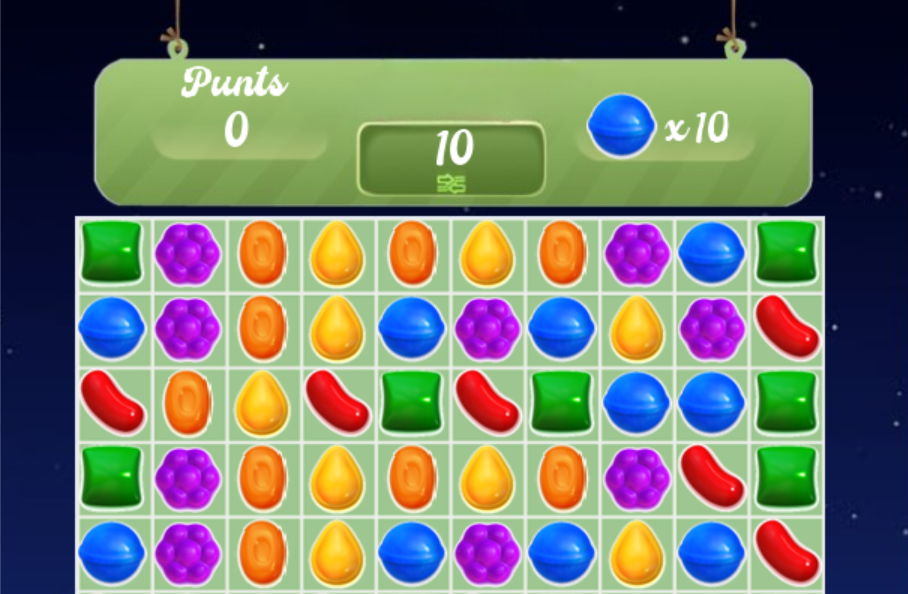Select the red candy between two green squares
The image size is (908, 594).
coord(486,402)
